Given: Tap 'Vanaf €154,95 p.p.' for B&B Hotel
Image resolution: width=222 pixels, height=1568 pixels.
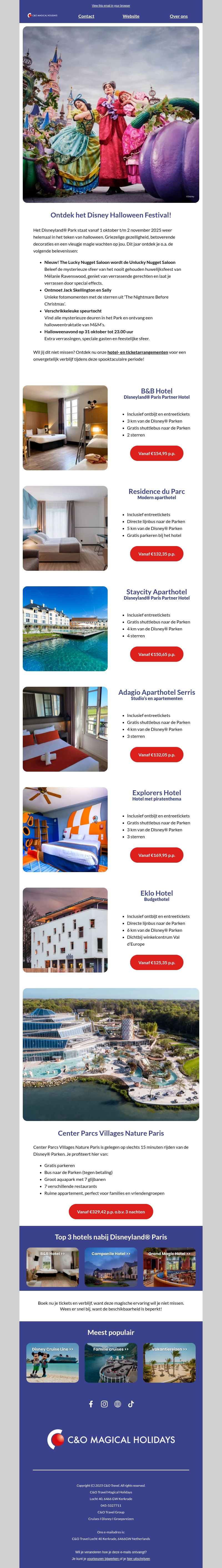Looking at the screenshot, I should click(x=156, y=453).
